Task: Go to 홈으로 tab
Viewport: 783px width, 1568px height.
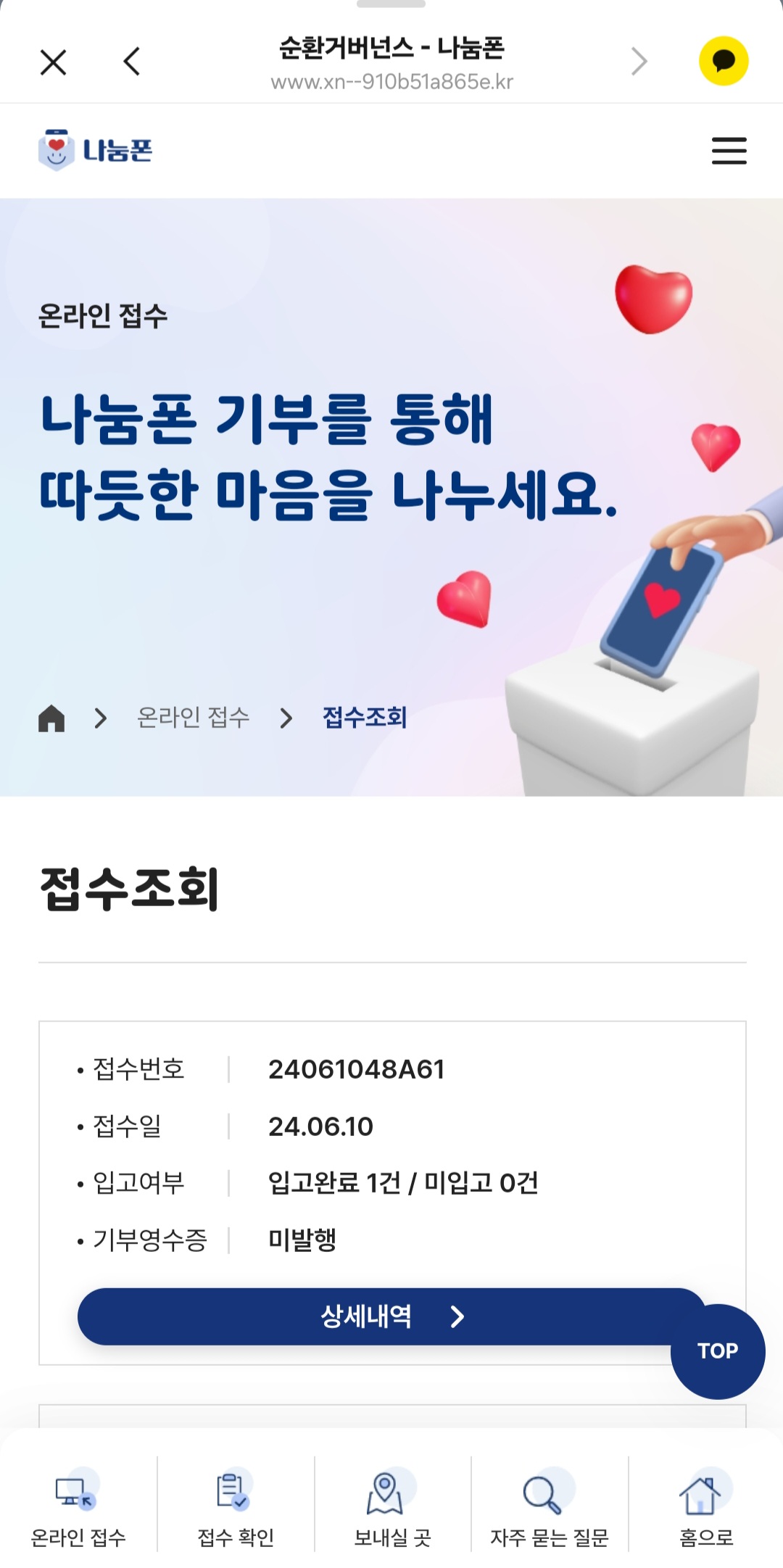Action: coord(705,1506)
